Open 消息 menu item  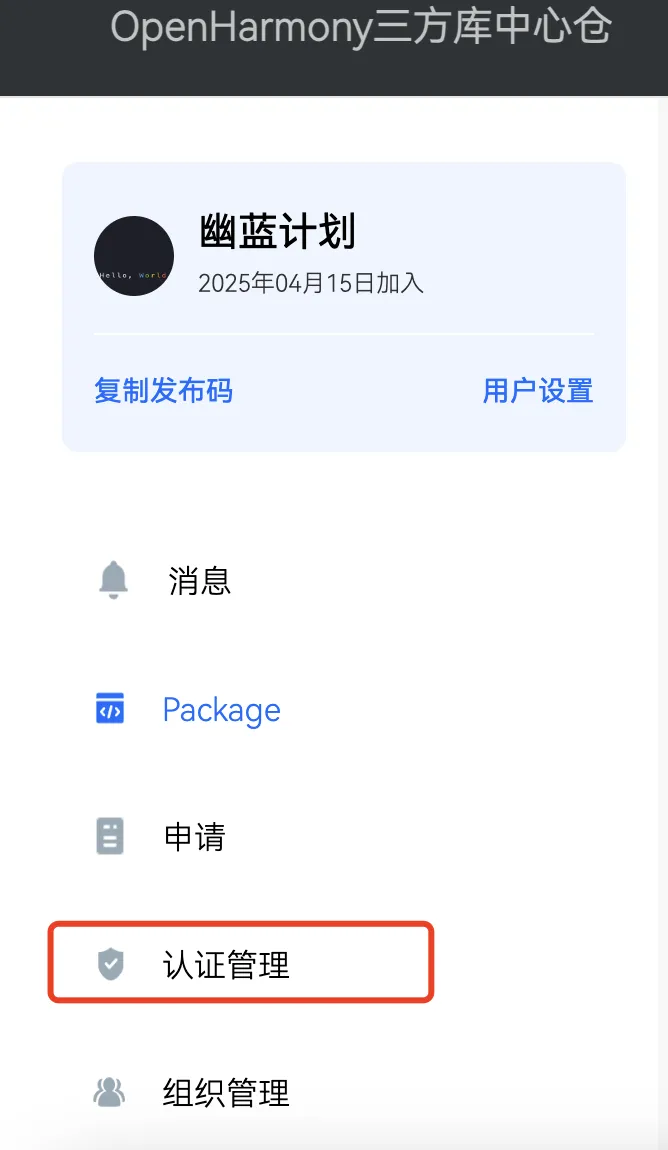coord(199,580)
